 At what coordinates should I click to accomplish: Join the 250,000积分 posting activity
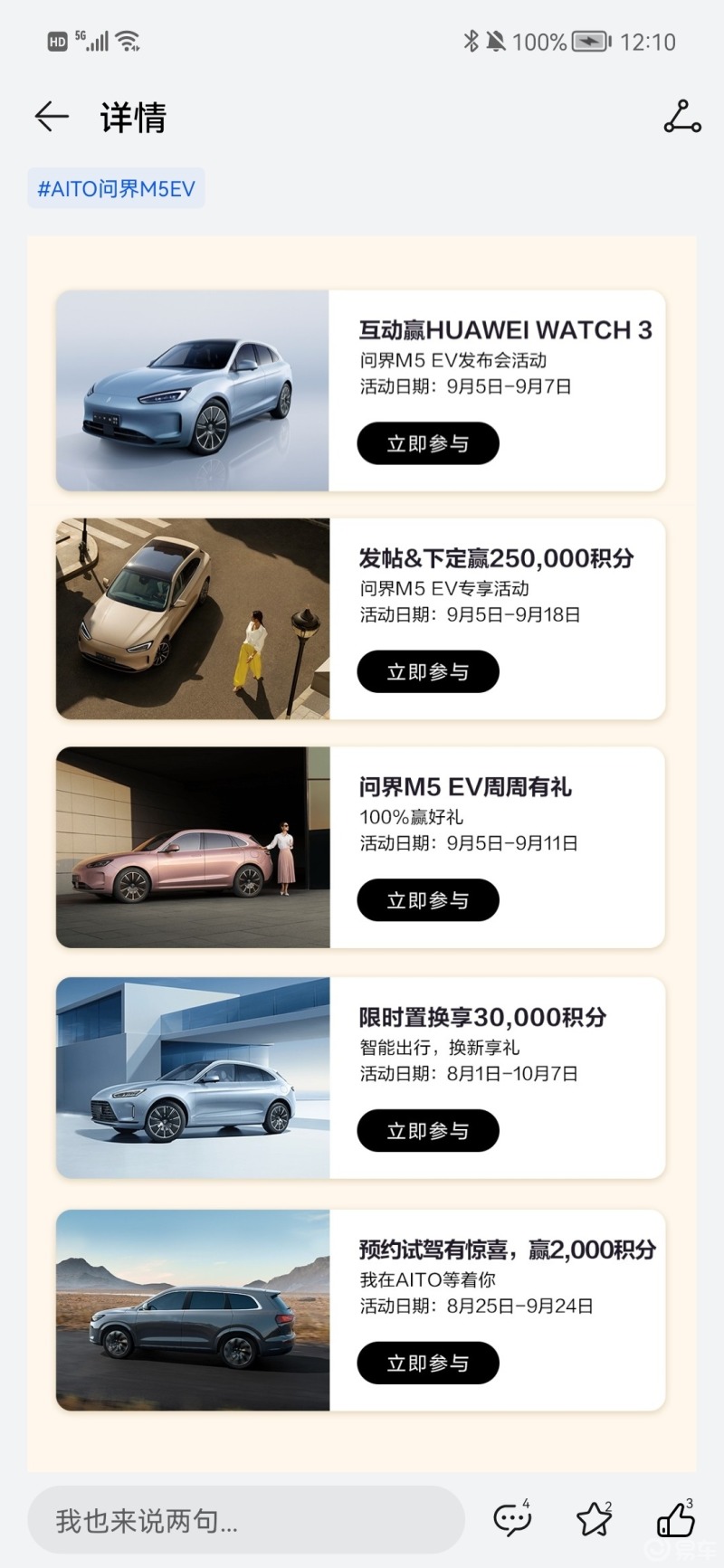427,671
